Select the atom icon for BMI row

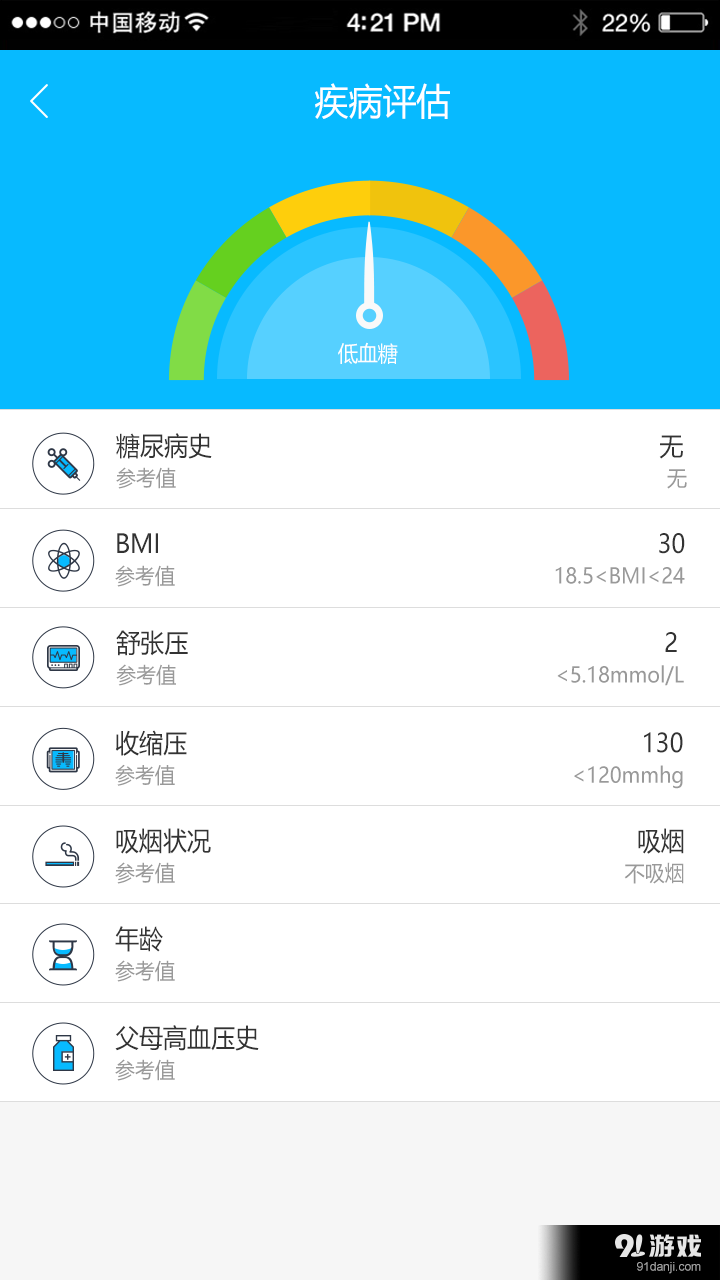pos(63,558)
